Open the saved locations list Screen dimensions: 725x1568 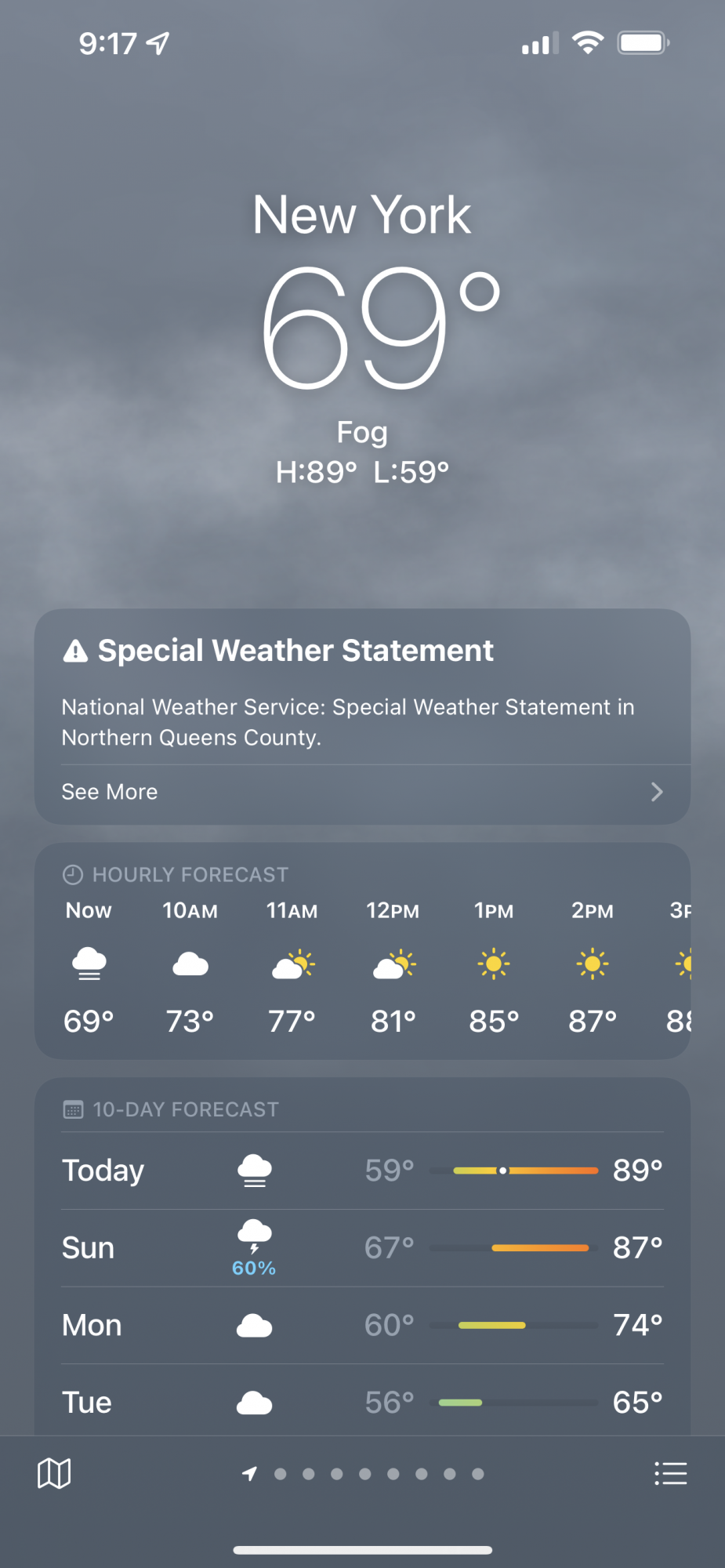pos(670,1473)
